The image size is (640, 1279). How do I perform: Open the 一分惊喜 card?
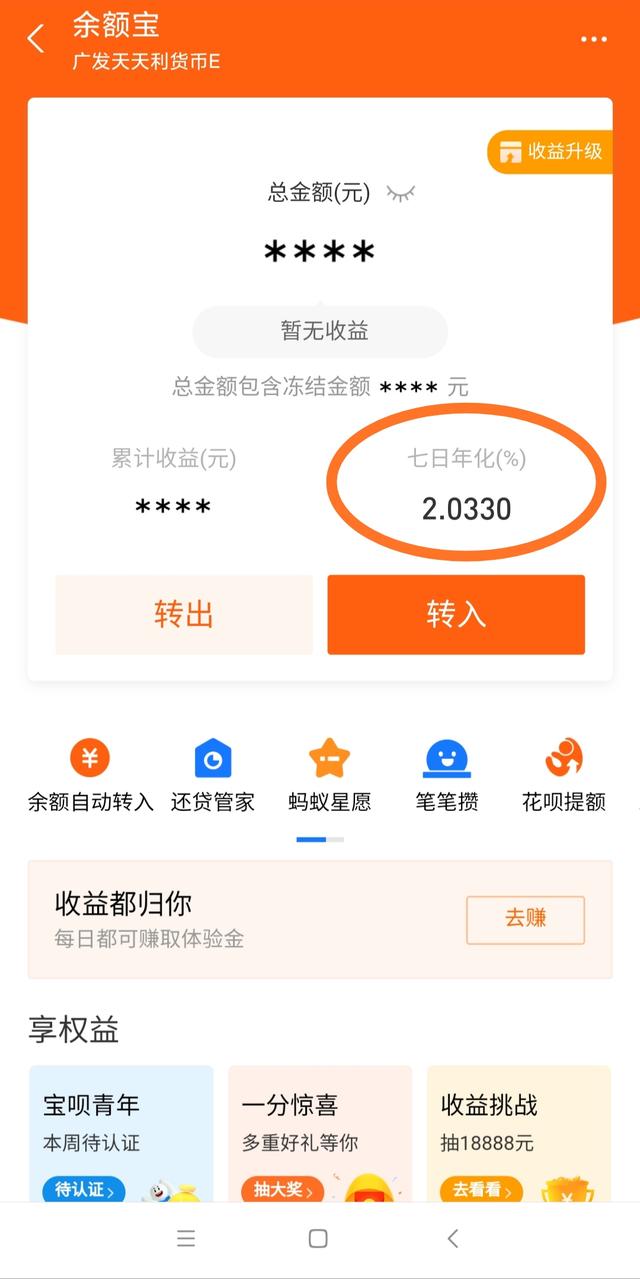pyautogui.click(x=320, y=1134)
